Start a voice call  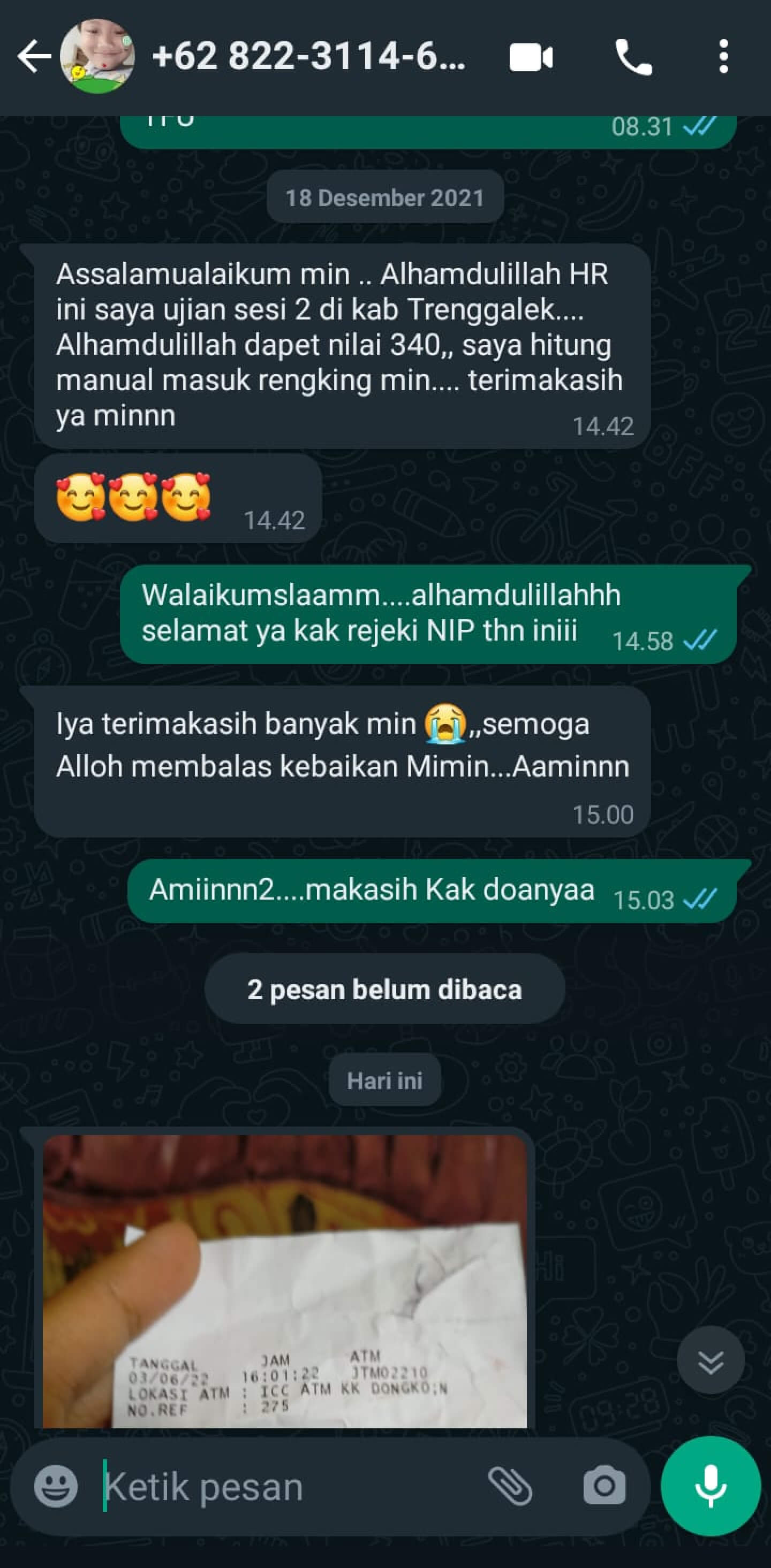pos(633,58)
